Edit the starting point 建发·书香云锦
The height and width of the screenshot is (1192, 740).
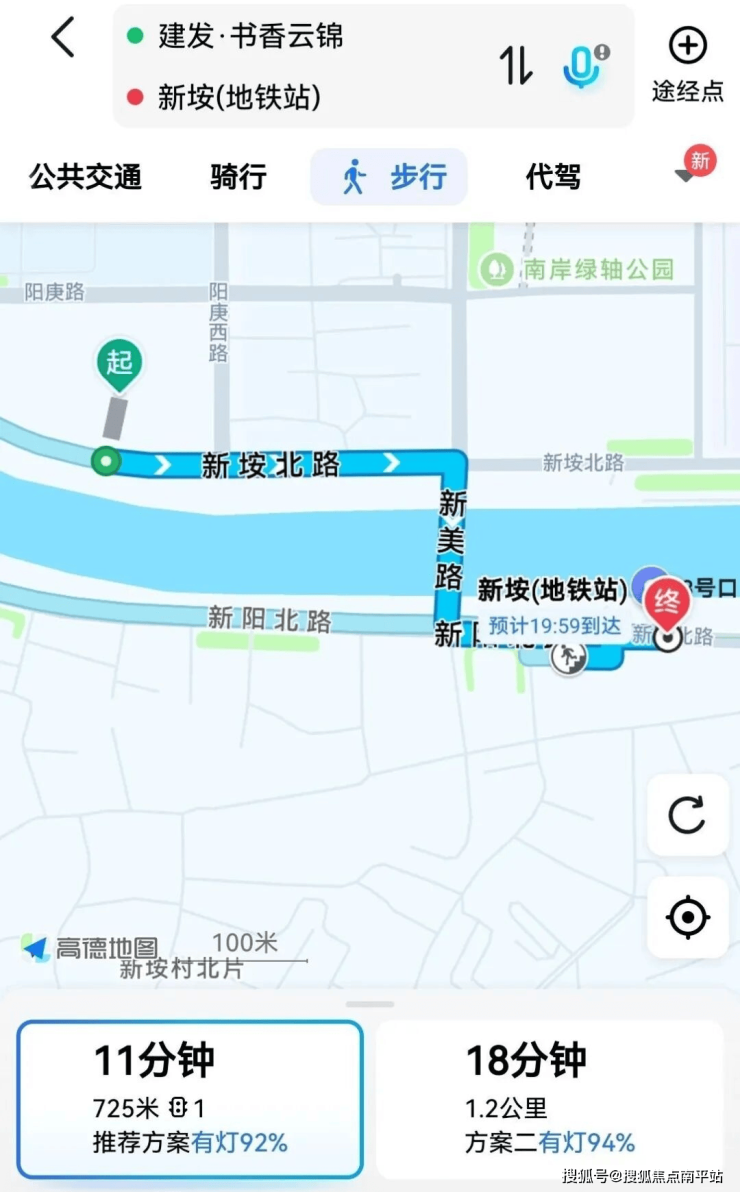click(250, 37)
